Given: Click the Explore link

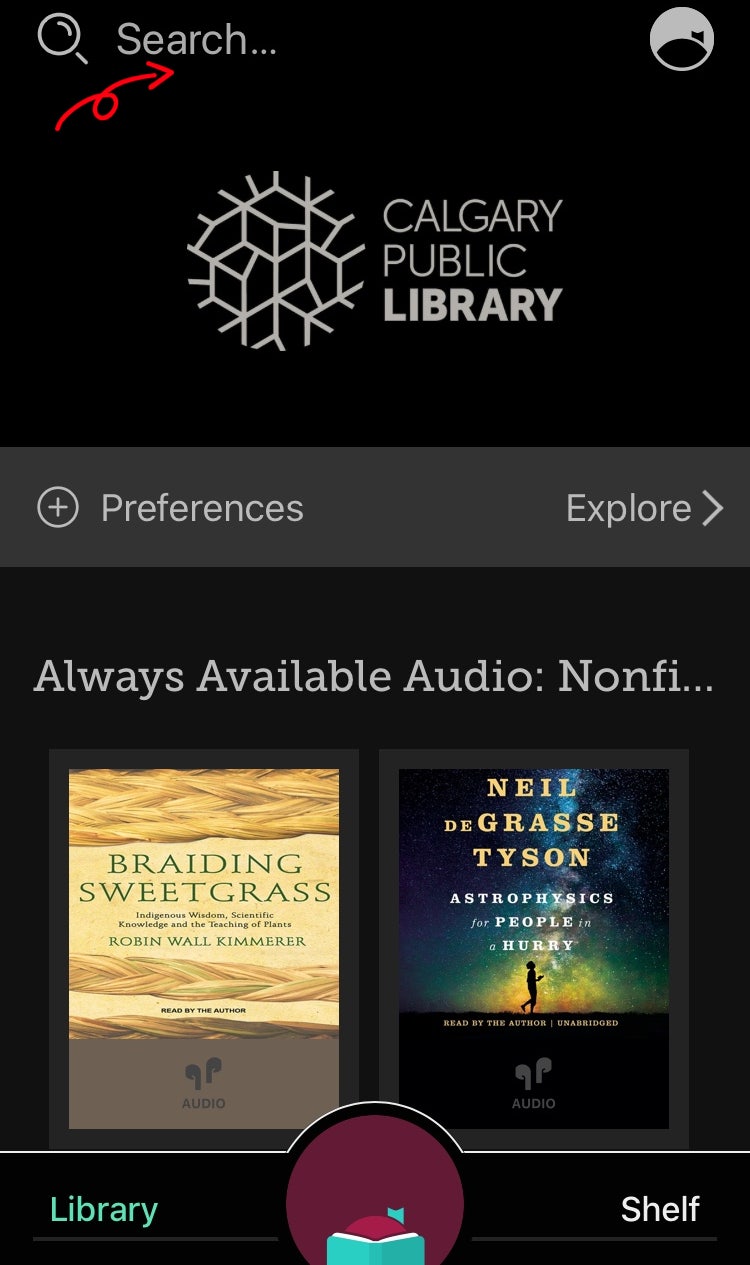Looking at the screenshot, I should [630, 507].
